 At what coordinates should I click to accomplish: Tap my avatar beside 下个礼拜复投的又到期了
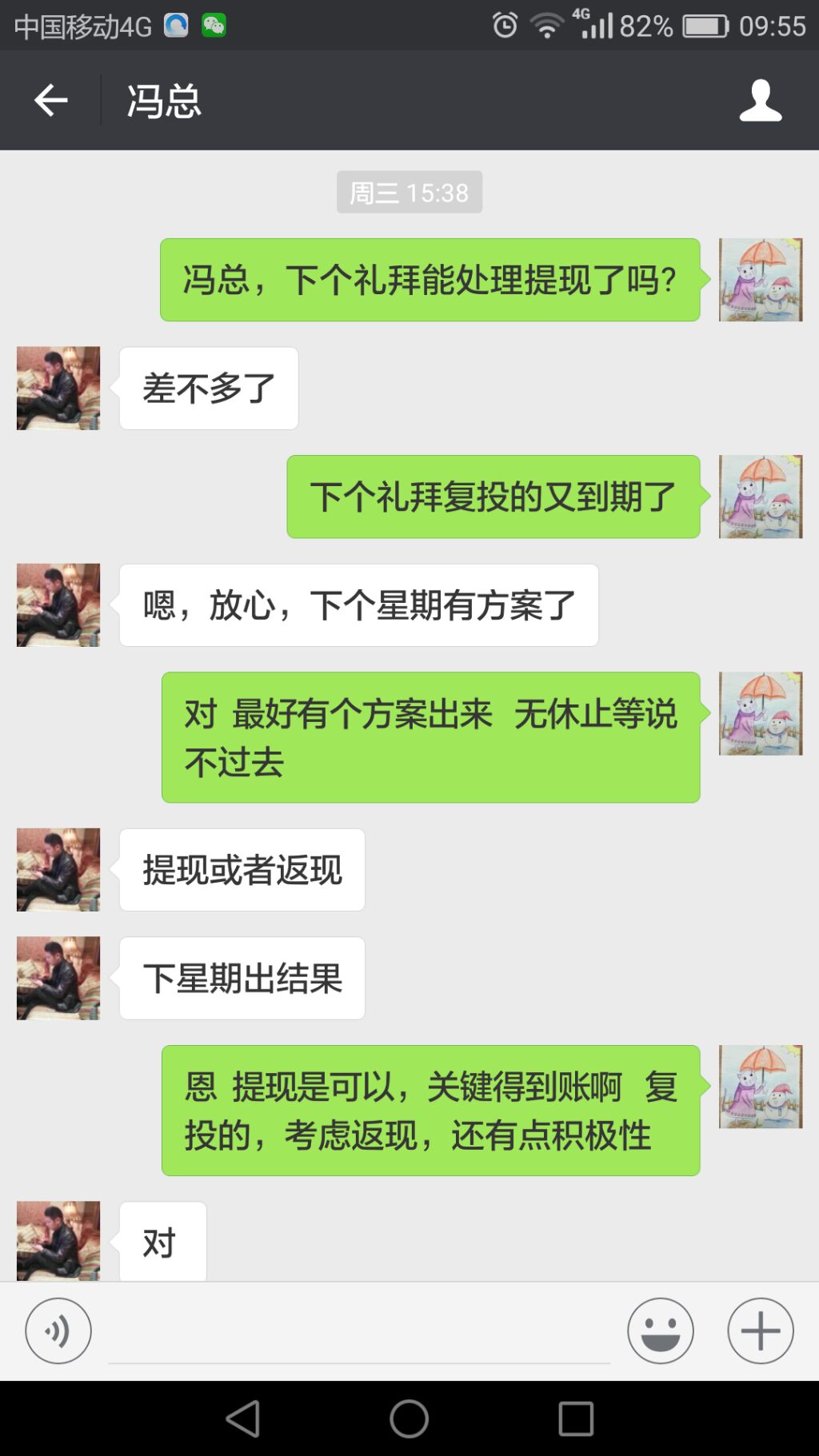coord(760,497)
